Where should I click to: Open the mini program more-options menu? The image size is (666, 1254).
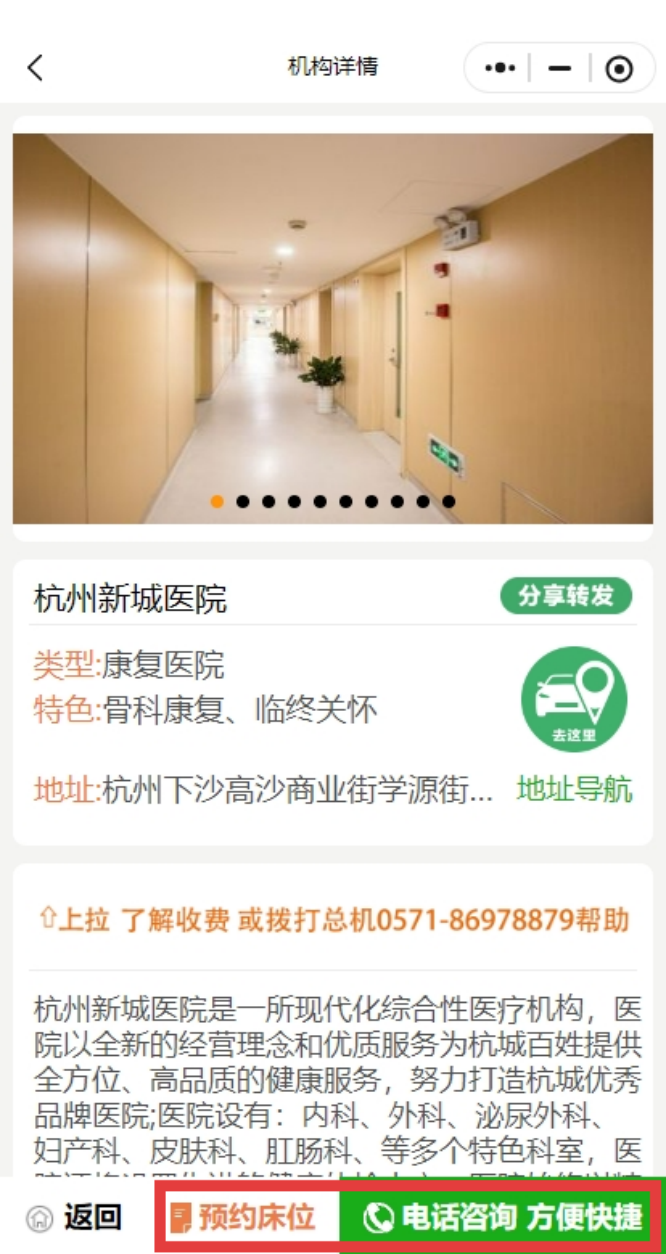[x=500, y=68]
